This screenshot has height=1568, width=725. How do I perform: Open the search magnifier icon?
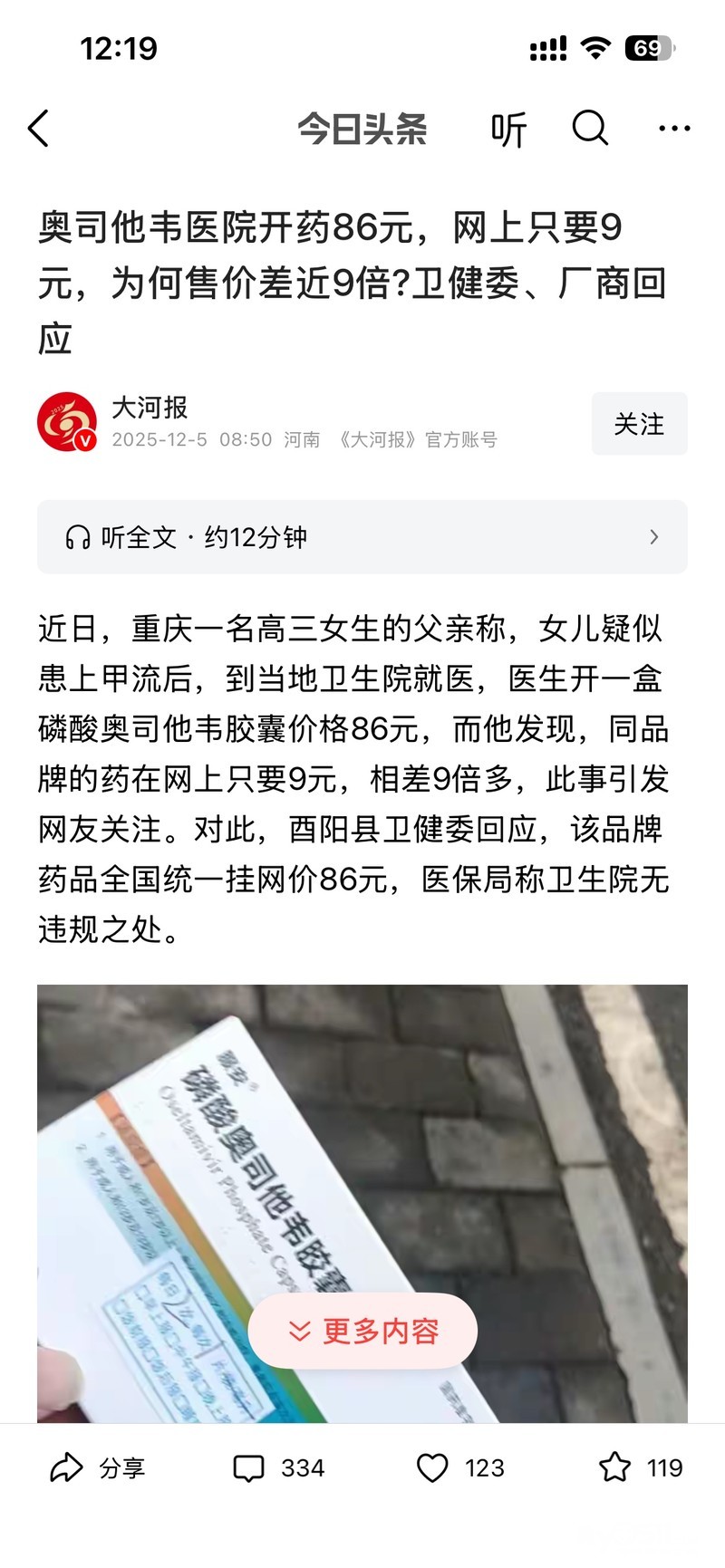pos(590,129)
